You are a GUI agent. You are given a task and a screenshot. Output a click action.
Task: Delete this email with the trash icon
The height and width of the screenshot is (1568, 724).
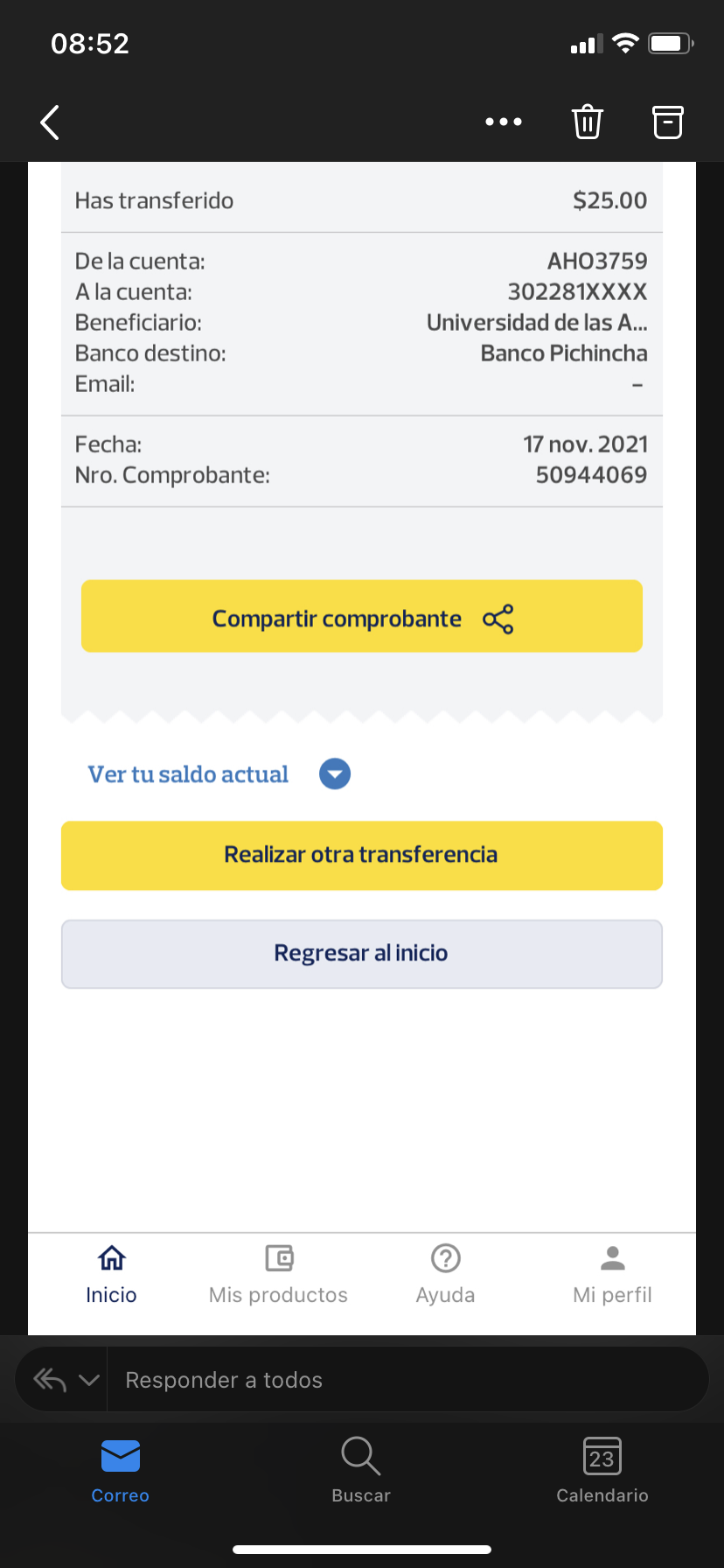[587, 122]
